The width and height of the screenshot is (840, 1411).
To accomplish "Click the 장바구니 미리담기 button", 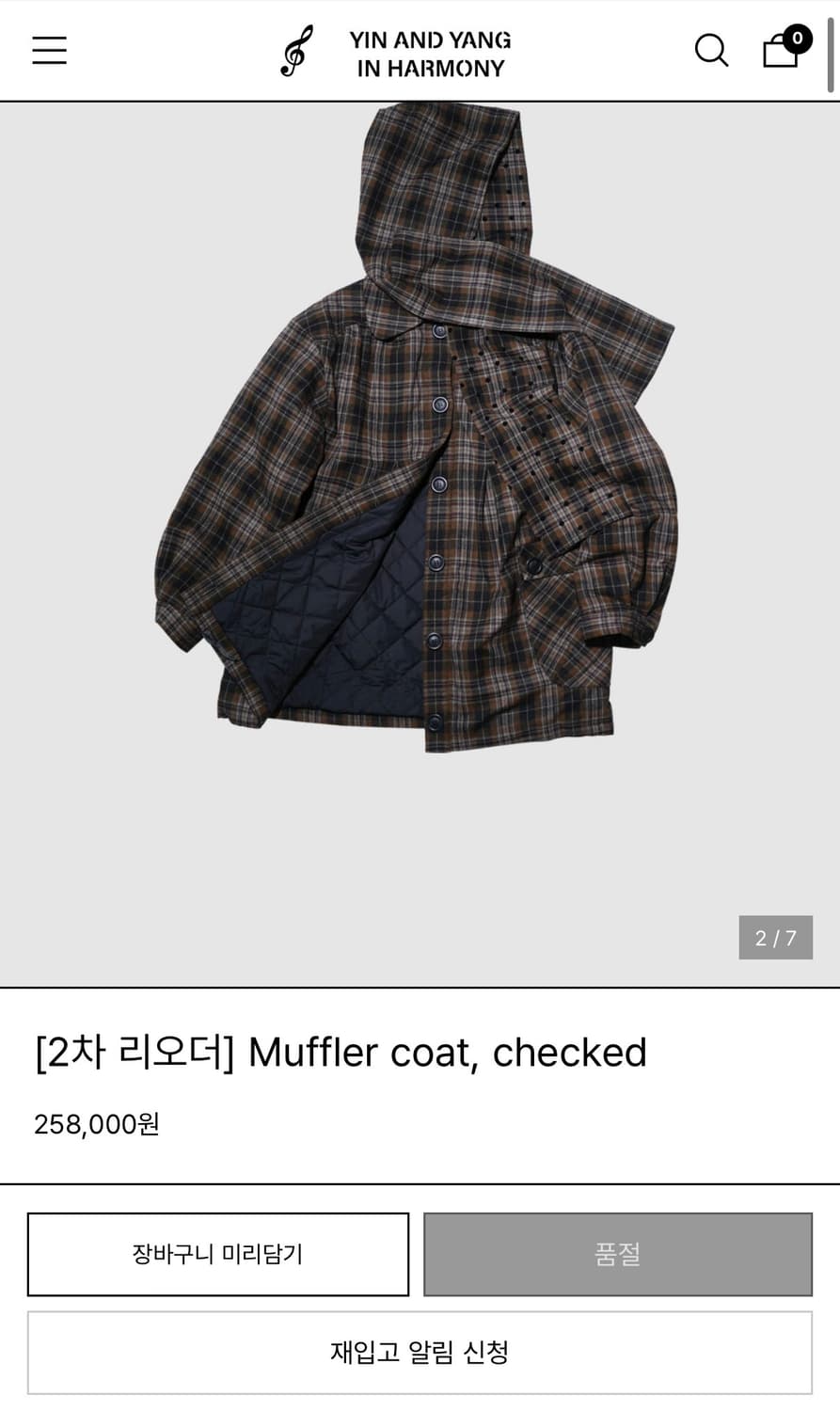I will 218,1254.
